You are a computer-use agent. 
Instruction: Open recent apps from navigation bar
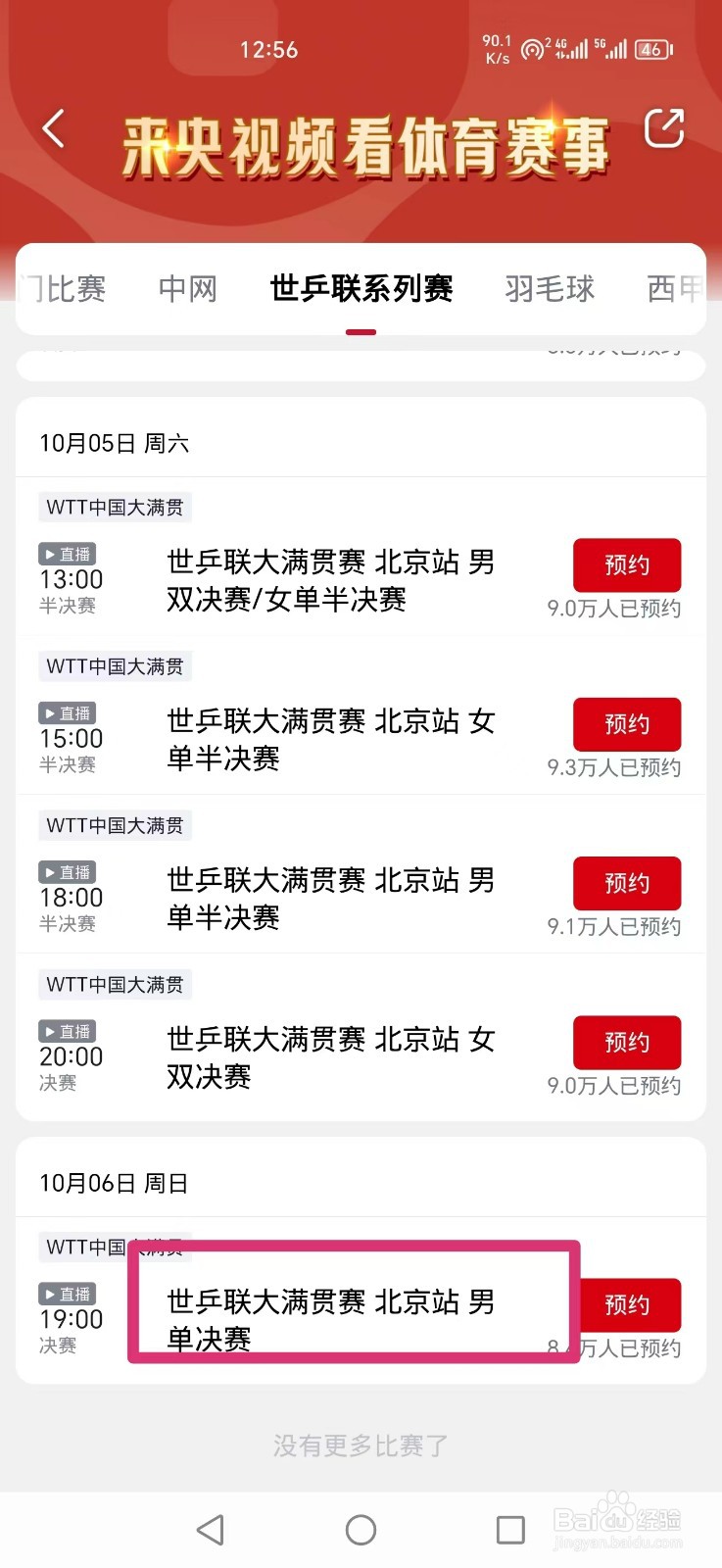pyautogui.click(x=510, y=1530)
